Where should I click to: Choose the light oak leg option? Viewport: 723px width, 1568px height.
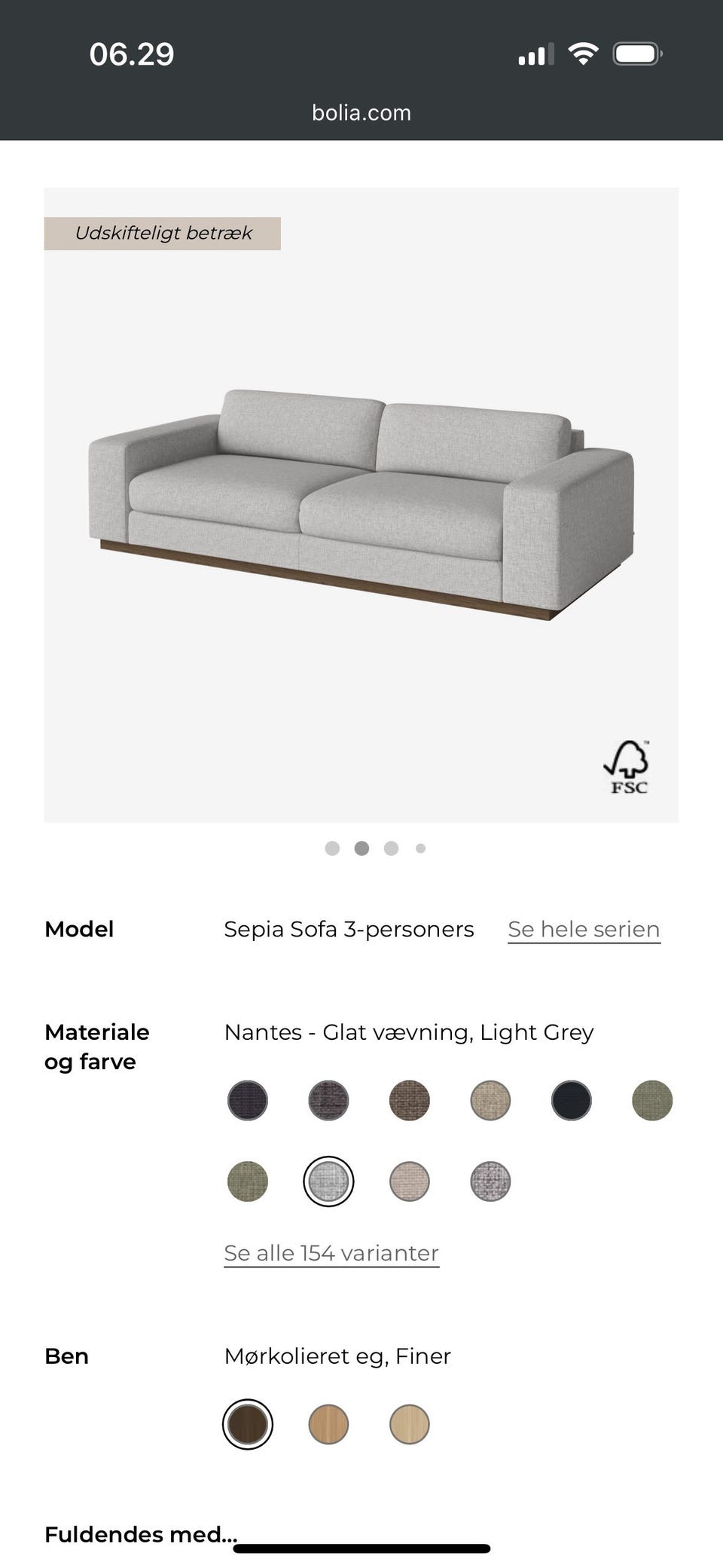[x=409, y=1424]
